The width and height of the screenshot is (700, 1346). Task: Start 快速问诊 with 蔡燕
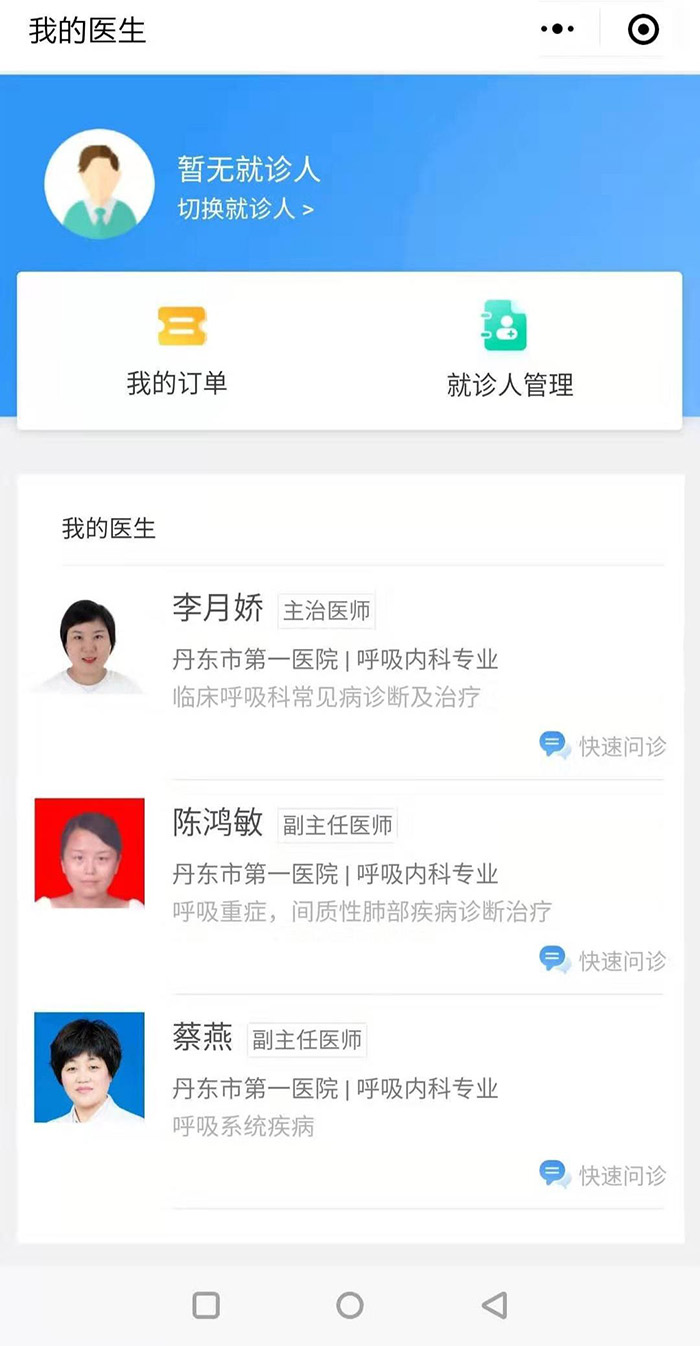click(x=603, y=1175)
